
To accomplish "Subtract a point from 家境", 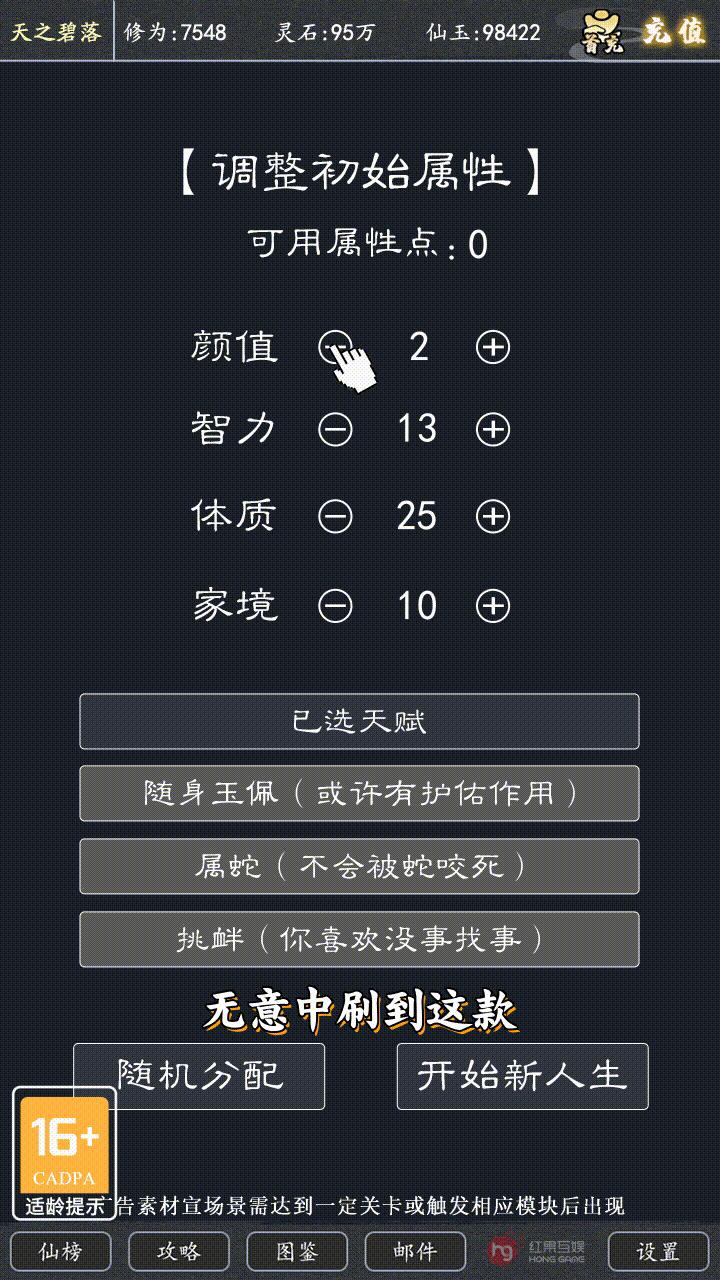I will tap(335, 605).
